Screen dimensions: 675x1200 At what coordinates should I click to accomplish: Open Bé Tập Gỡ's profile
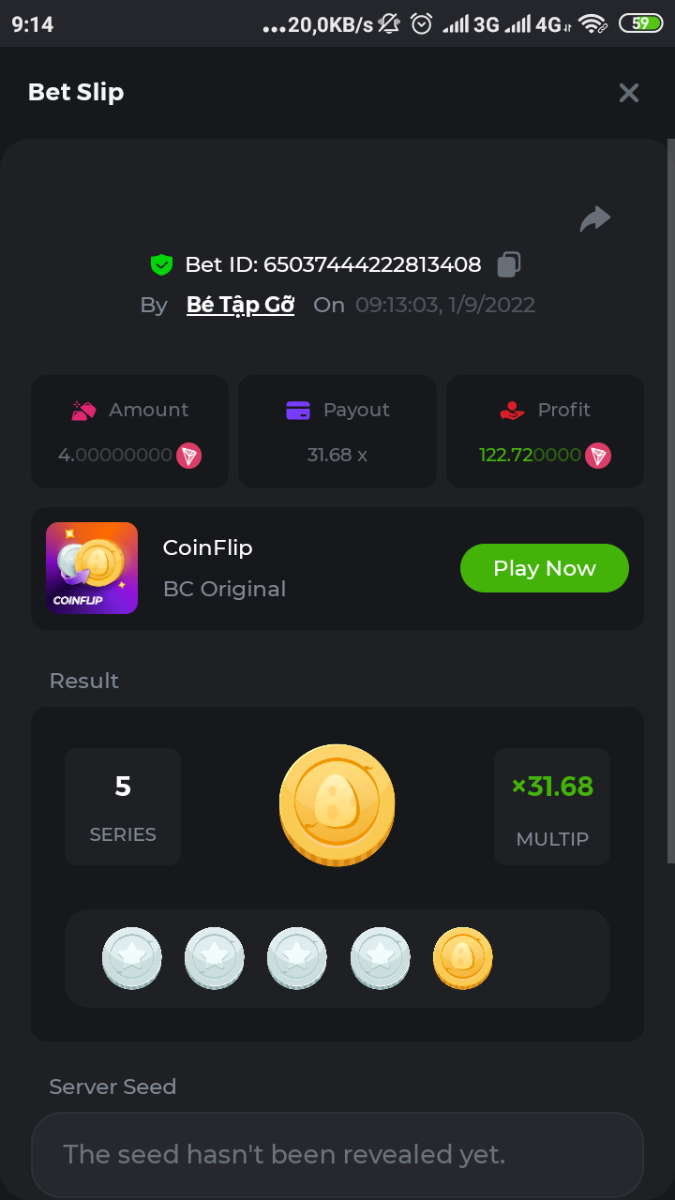[x=240, y=306]
